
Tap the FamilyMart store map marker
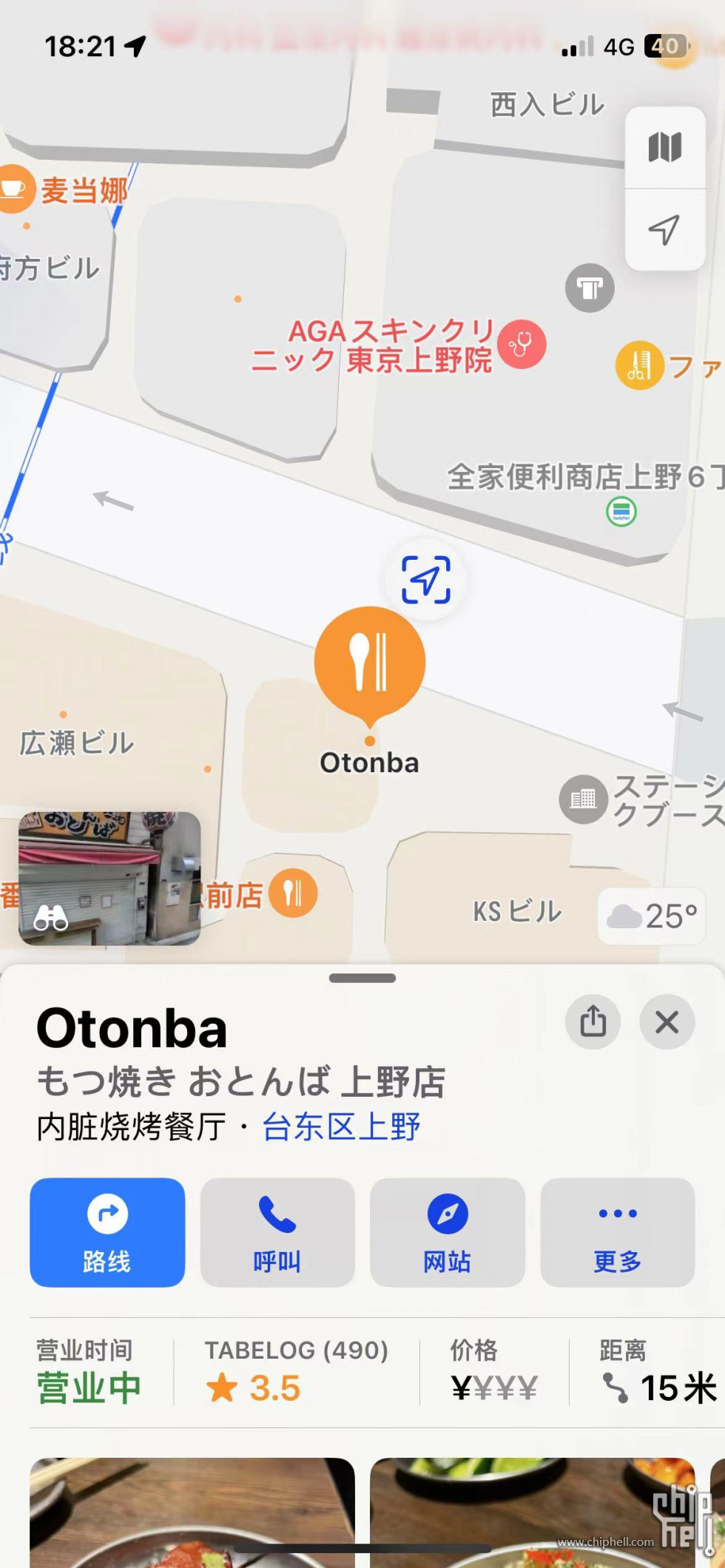(x=621, y=511)
